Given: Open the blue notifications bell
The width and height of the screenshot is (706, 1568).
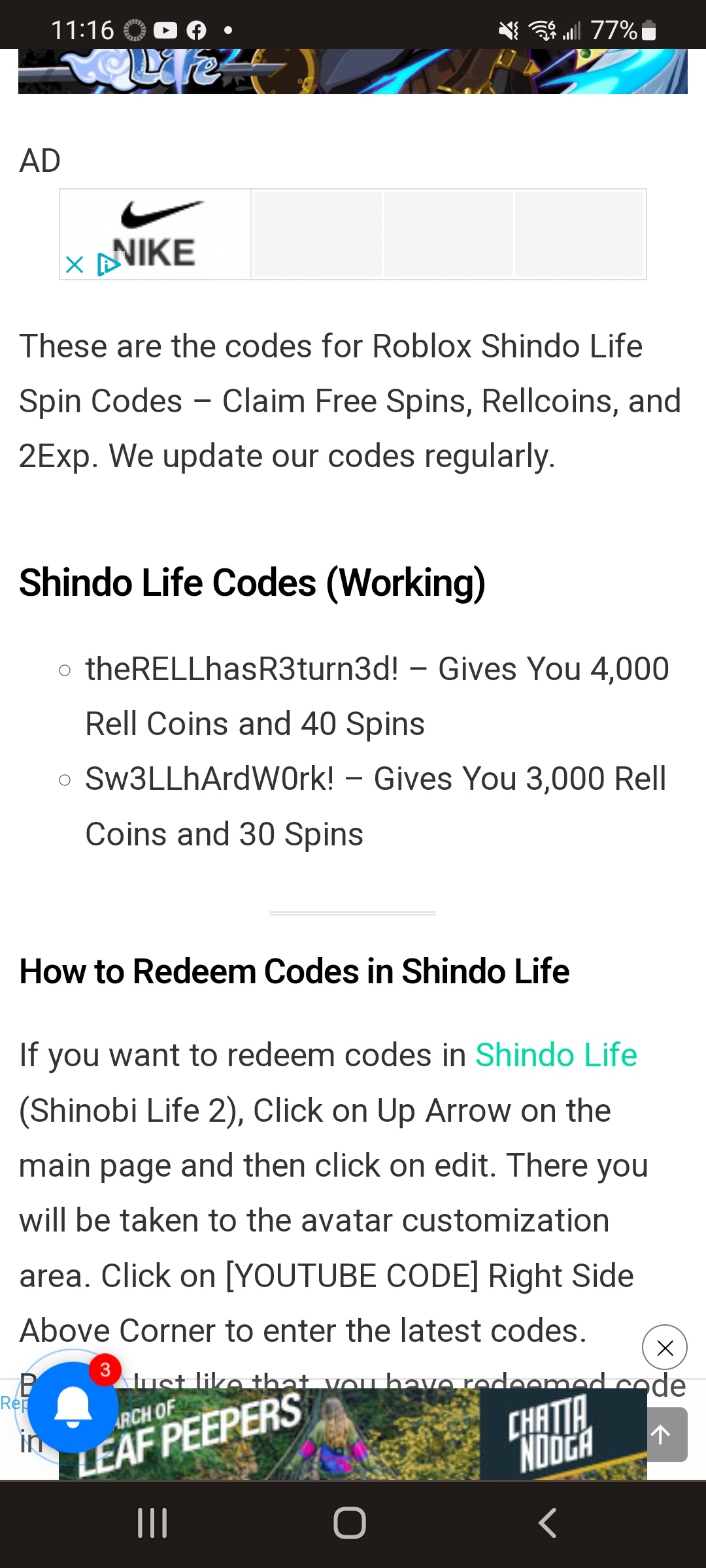Looking at the screenshot, I should pyautogui.click(x=73, y=1407).
